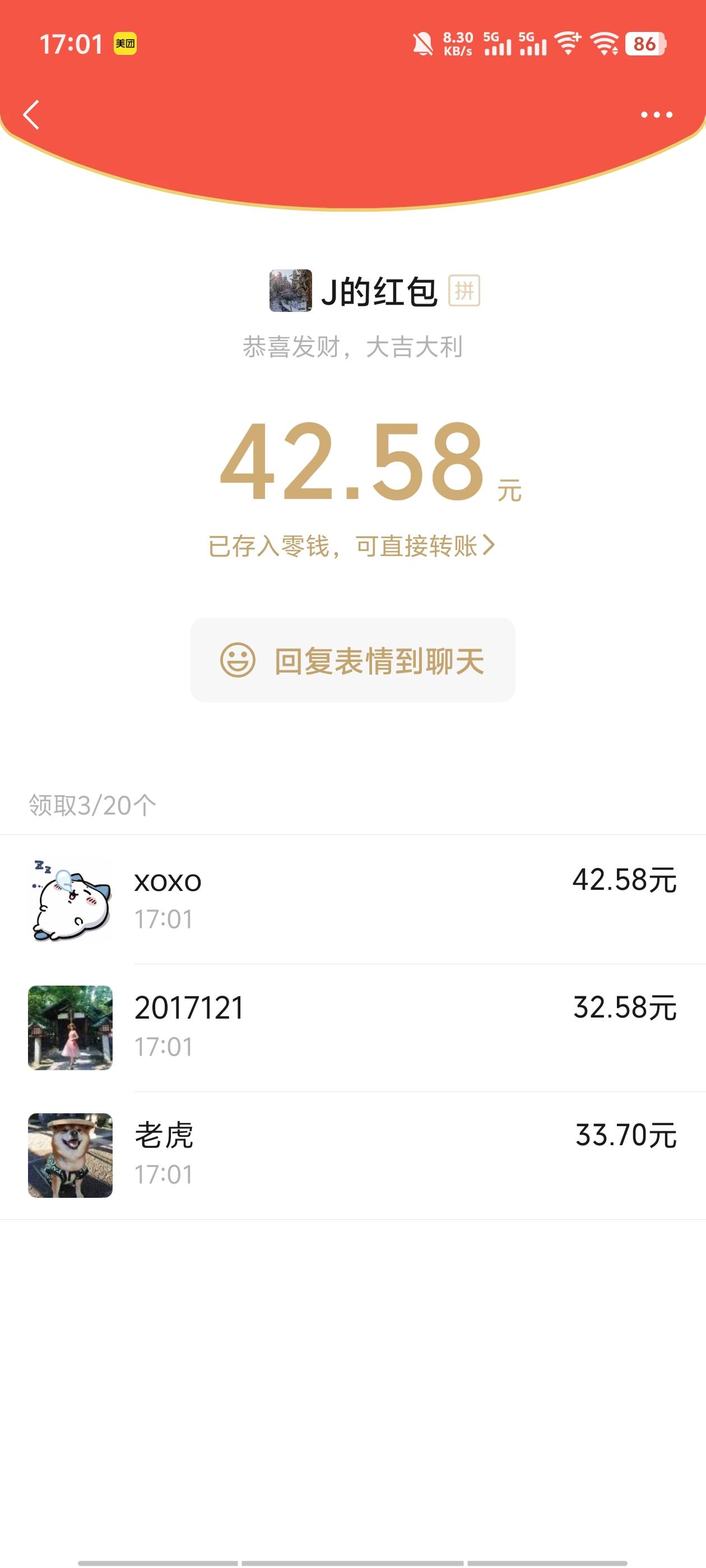
Task: Tap the 5G network indicator
Action: [x=497, y=41]
